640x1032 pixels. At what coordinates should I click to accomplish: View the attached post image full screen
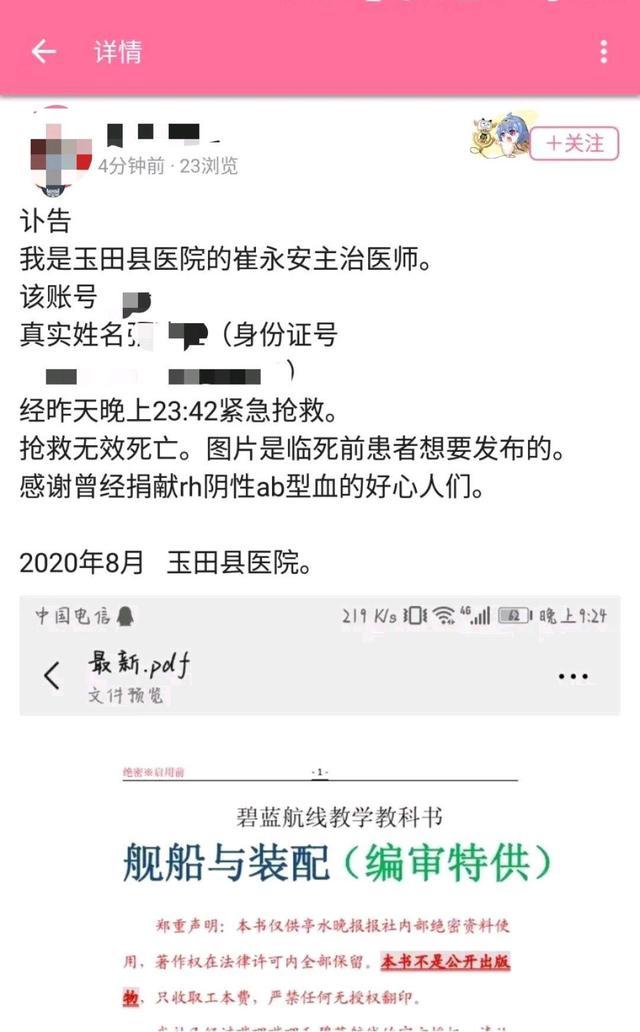[x=320, y=812]
